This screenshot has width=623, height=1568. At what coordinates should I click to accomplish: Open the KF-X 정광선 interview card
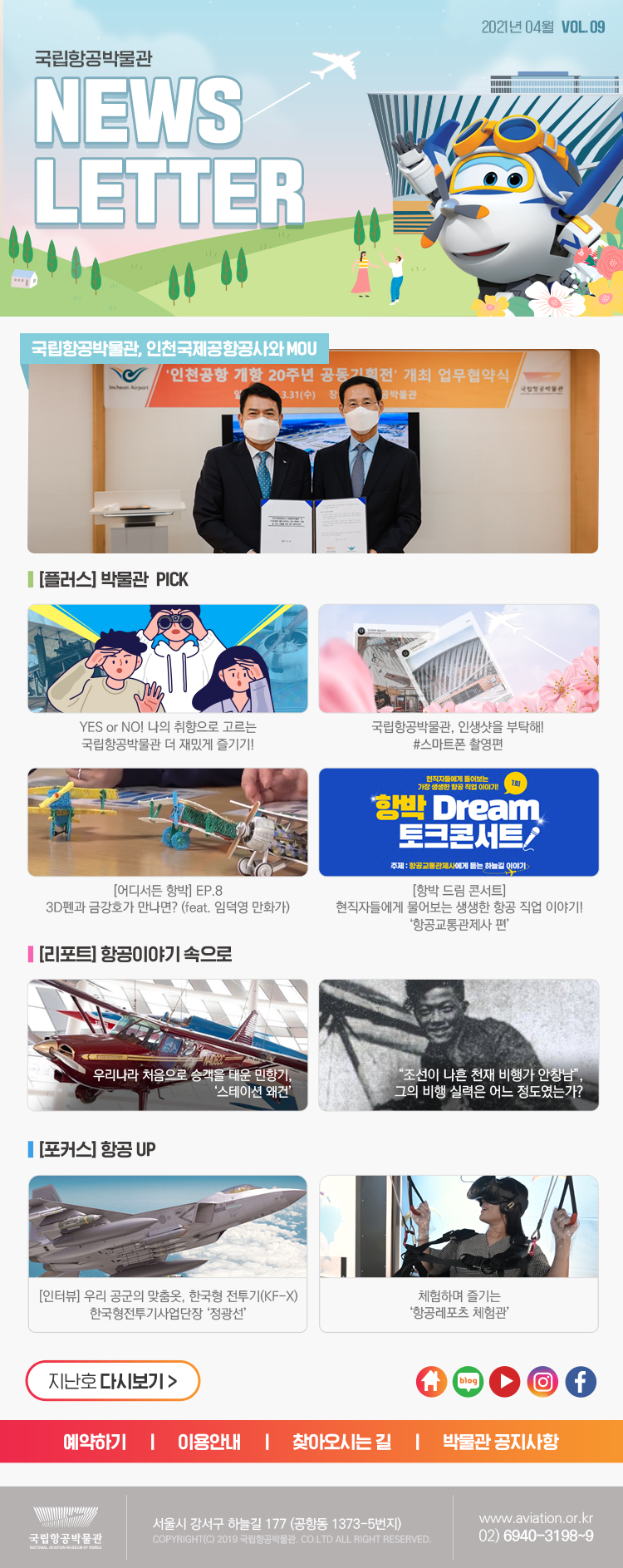coord(168,1252)
